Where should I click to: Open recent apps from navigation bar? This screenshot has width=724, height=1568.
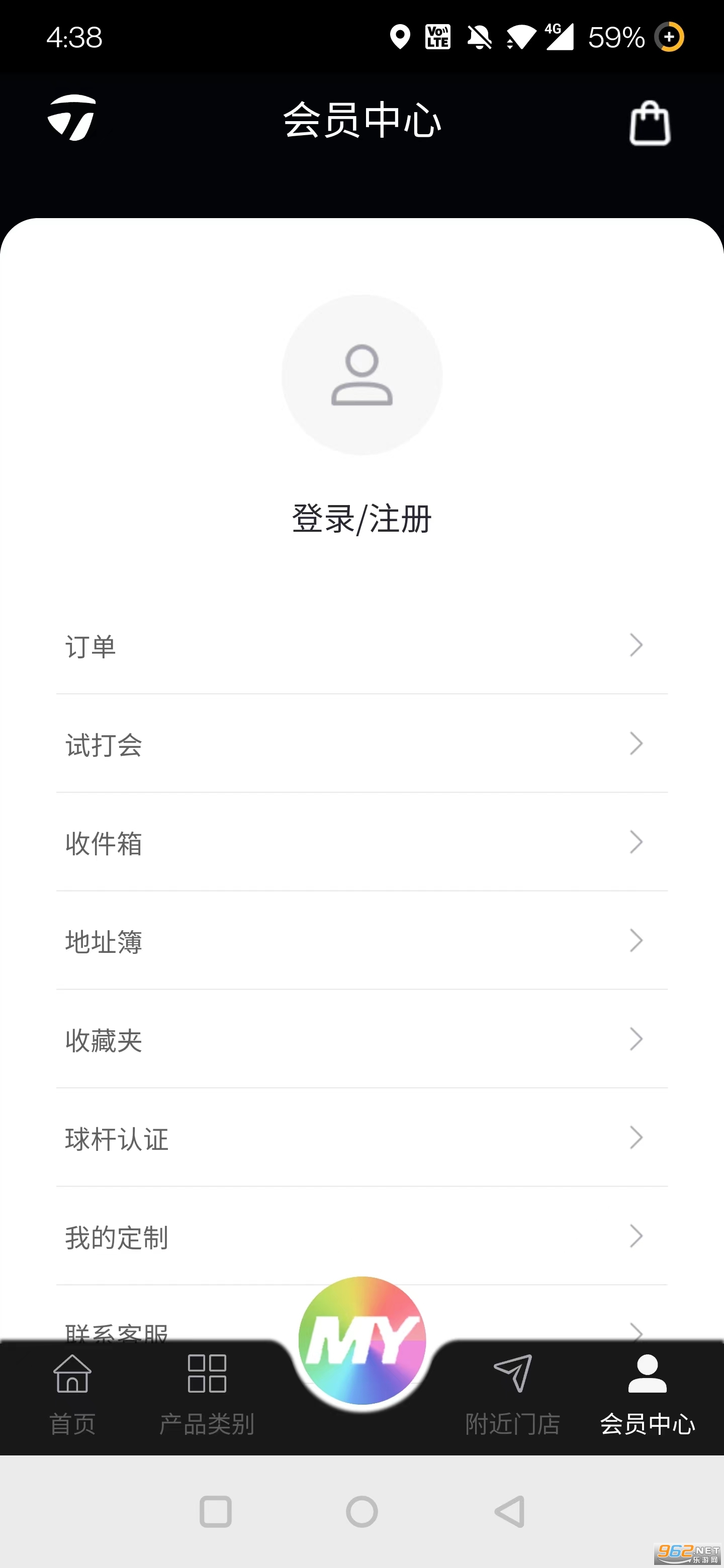[x=216, y=1511]
